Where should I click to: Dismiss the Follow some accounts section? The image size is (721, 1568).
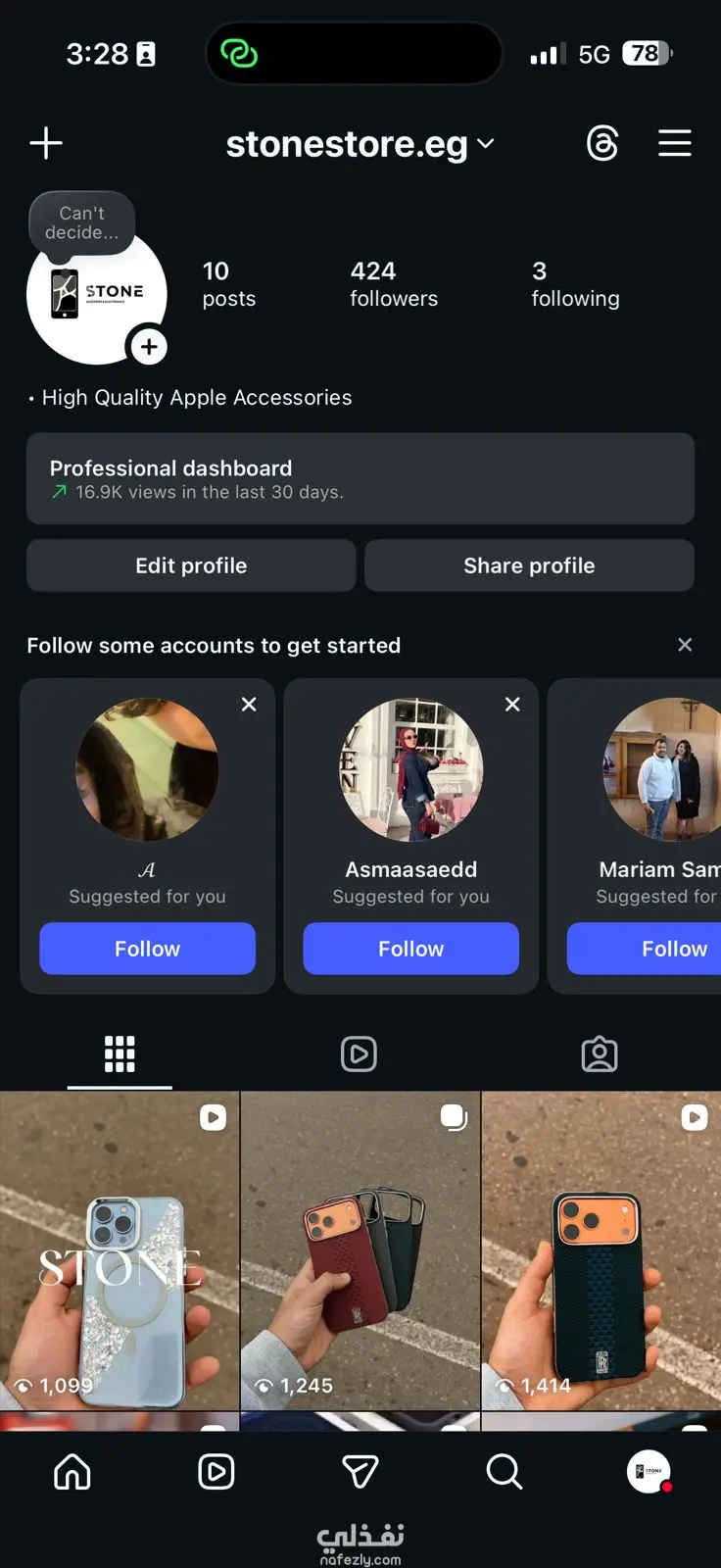(x=685, y=645)
